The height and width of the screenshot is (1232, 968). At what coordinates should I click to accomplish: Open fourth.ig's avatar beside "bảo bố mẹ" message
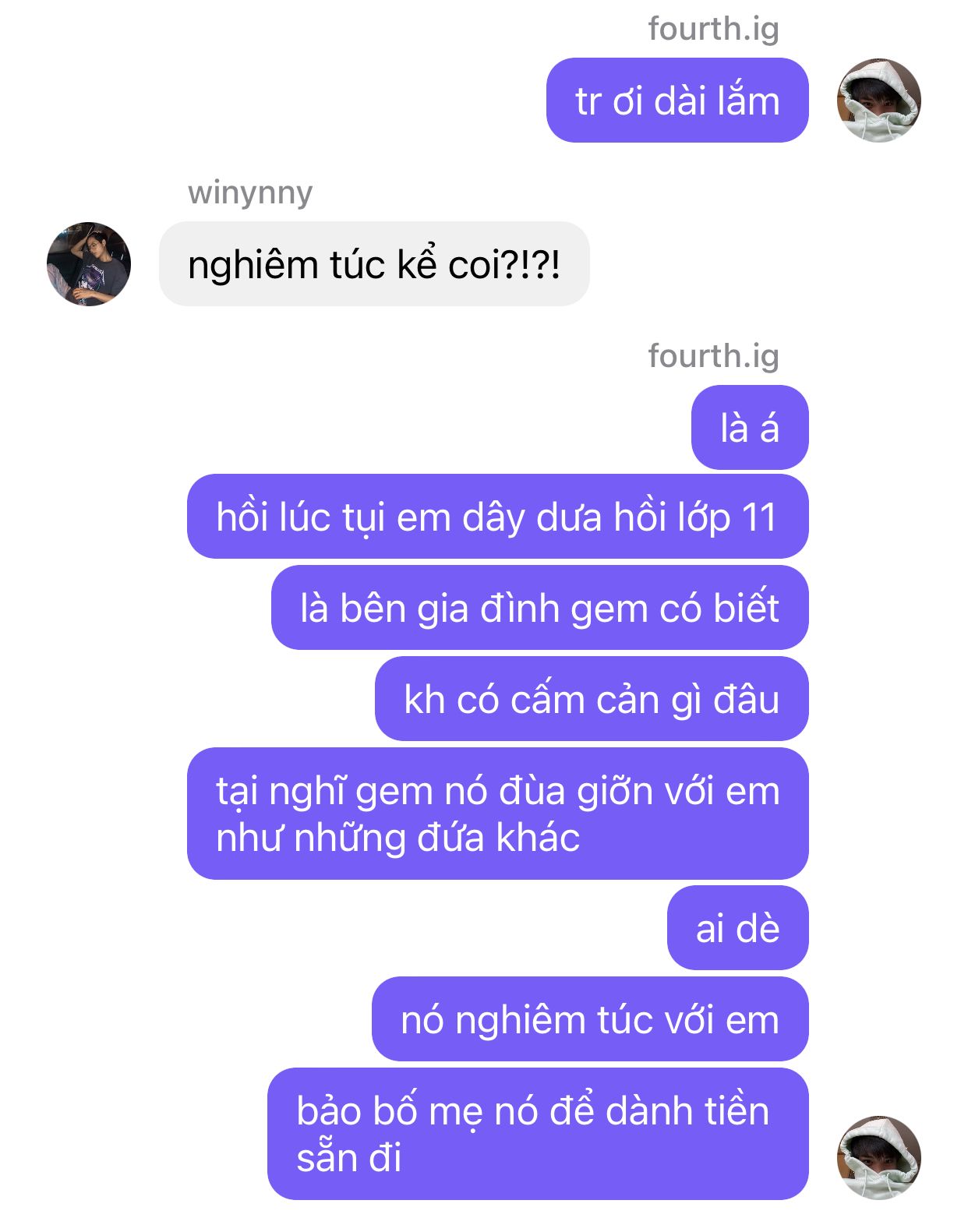coord(878,1156)
